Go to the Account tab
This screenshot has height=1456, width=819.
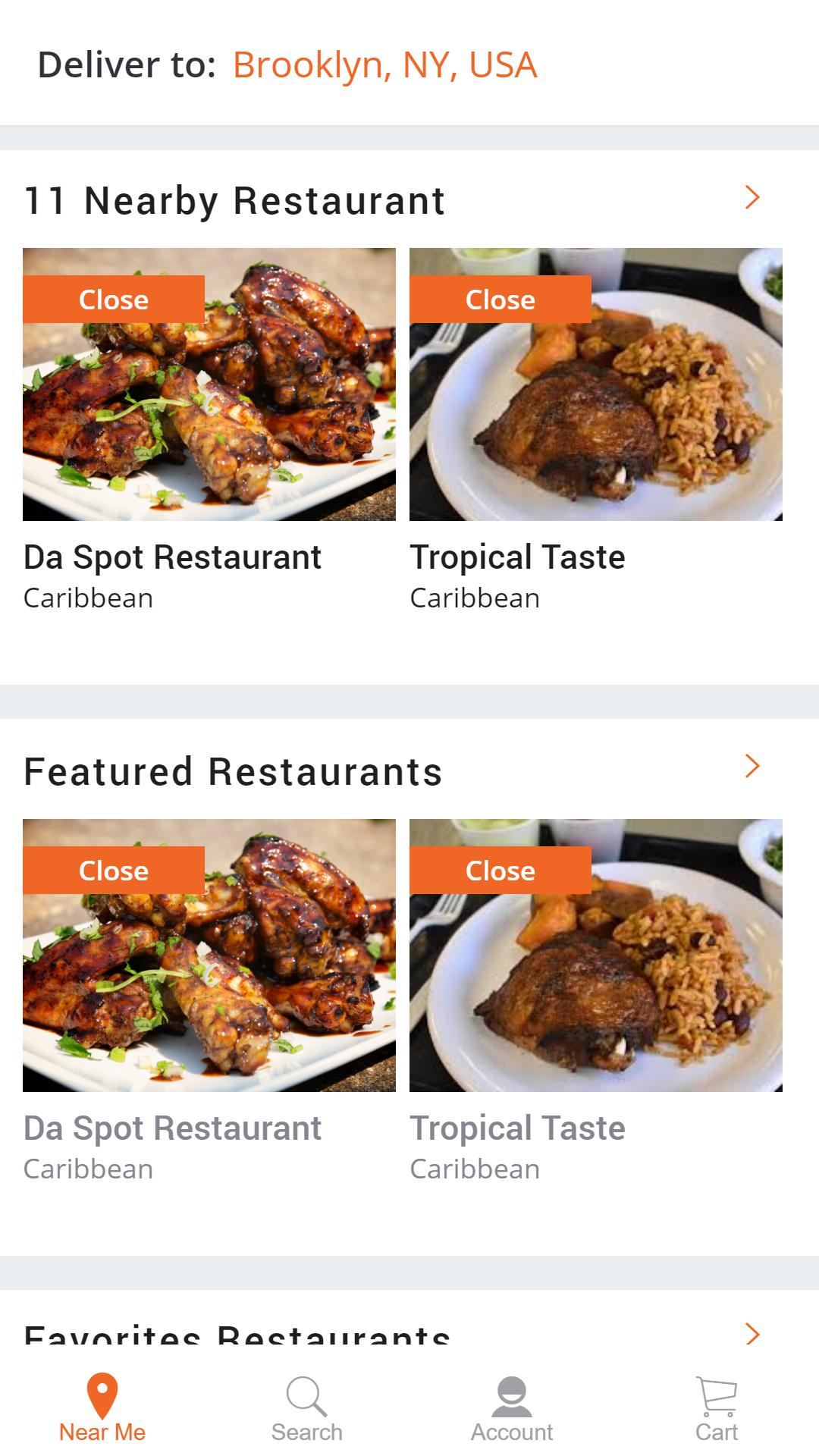(x=512, y=1407)
